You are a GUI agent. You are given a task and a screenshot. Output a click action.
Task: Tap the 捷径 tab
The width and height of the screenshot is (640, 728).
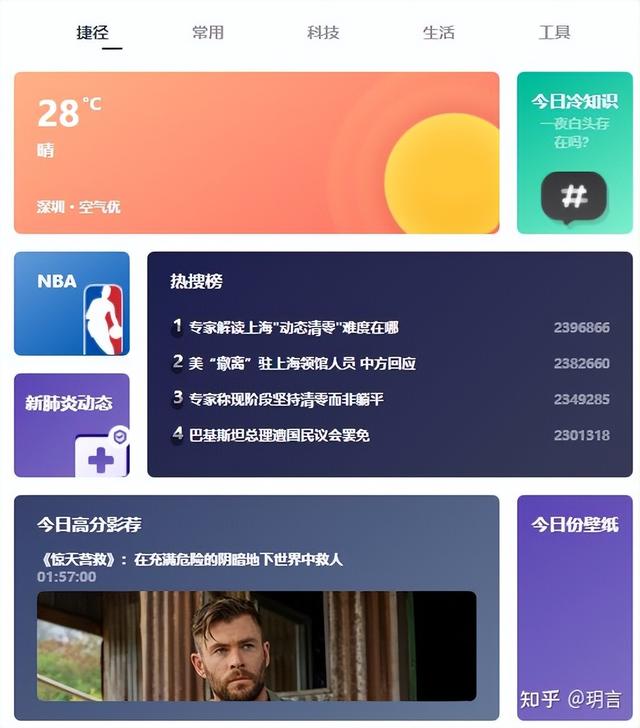click(x=92, y=32)
